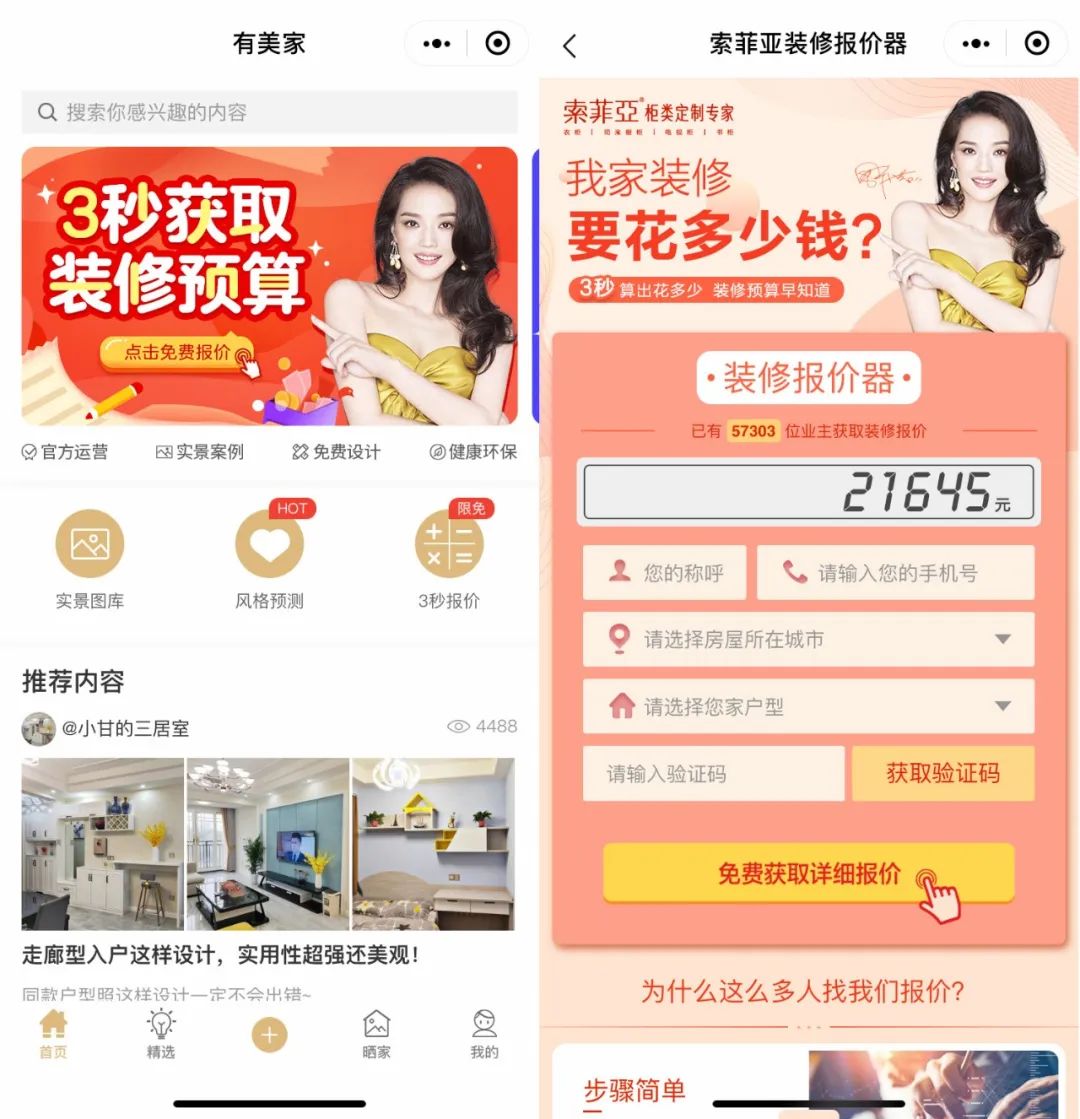Viewport: 1080px width, 1119px height.
Task: Tap 获取验证码 to request a code
Action: 942,774
